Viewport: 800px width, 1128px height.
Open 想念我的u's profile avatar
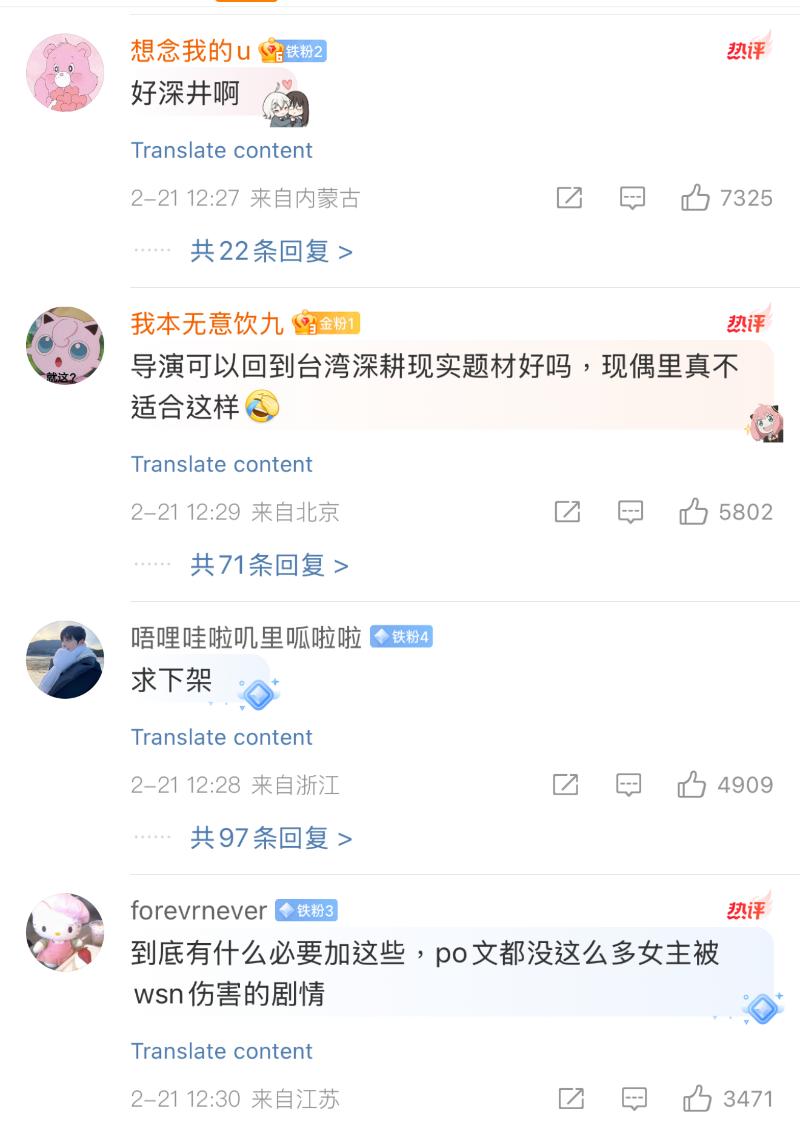click(x=65, y=72)
